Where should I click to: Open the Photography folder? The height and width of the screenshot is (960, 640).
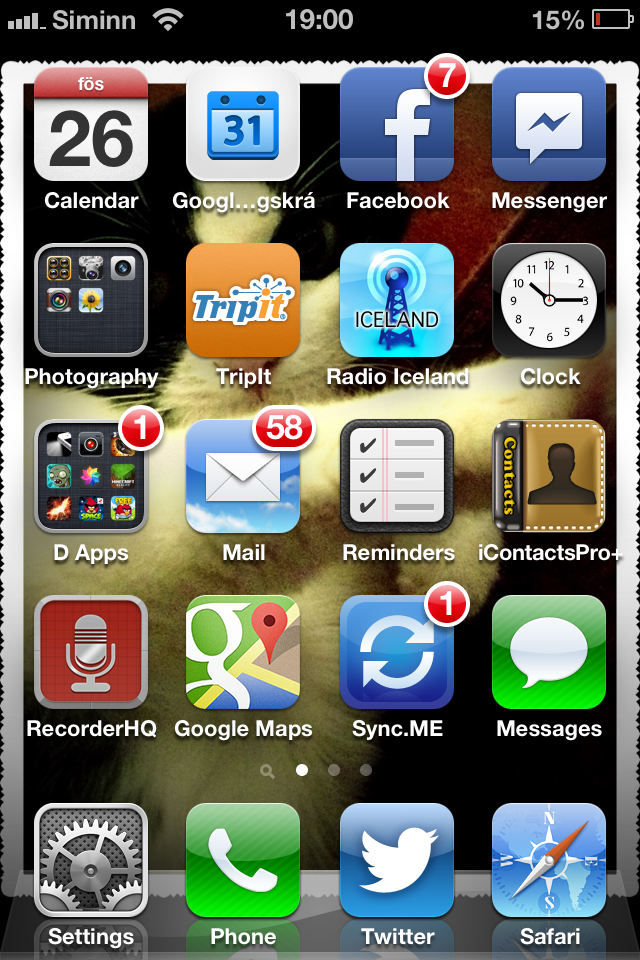[x=91, y=300]
